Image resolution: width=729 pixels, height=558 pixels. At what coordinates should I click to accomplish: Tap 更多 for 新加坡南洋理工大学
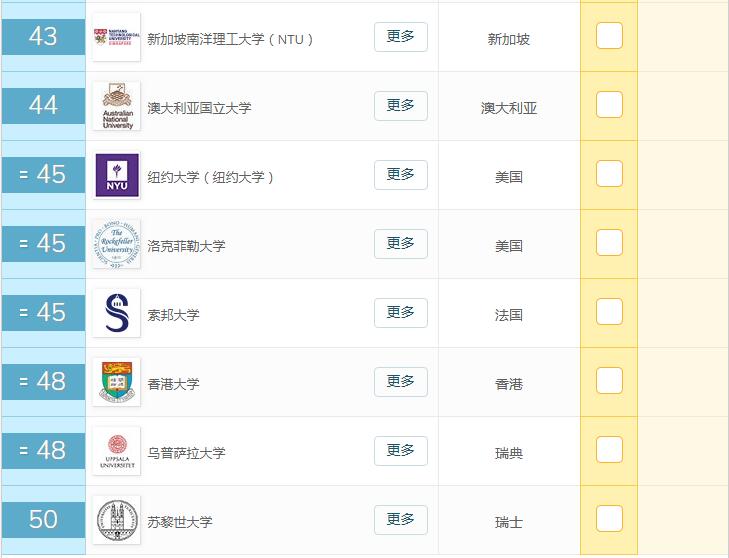[401, 37]
